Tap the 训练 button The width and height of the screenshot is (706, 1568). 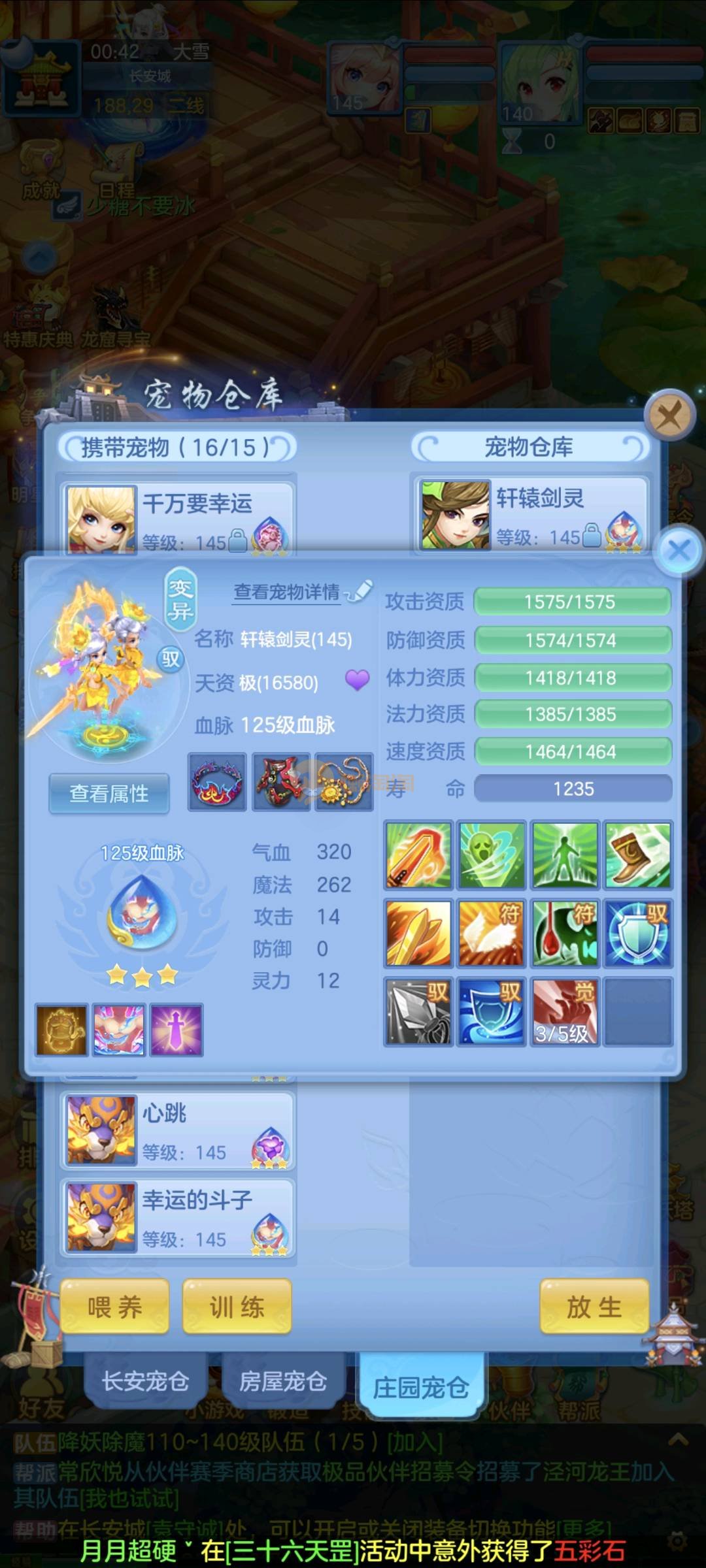[x=237, y=1307]
